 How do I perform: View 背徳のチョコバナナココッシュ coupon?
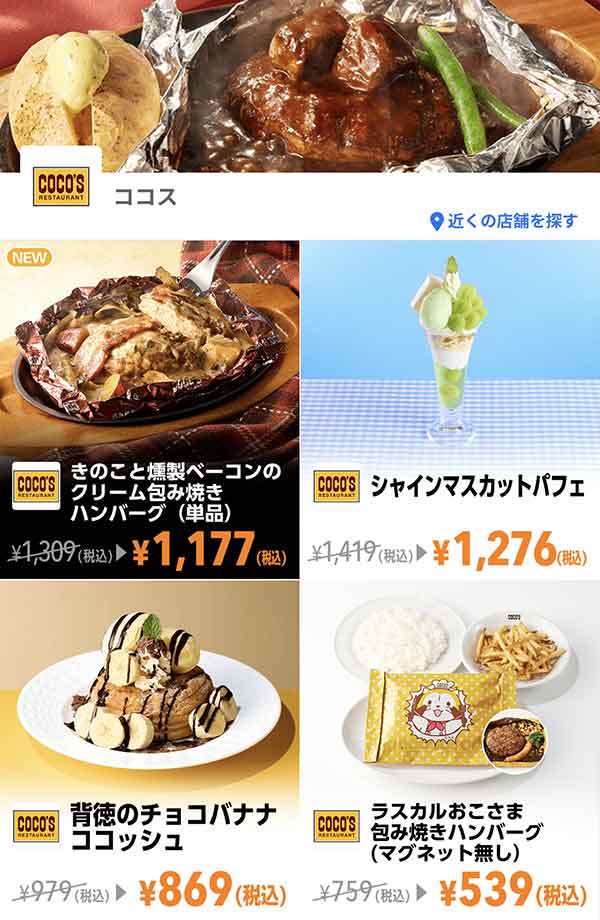click(150, 750)
